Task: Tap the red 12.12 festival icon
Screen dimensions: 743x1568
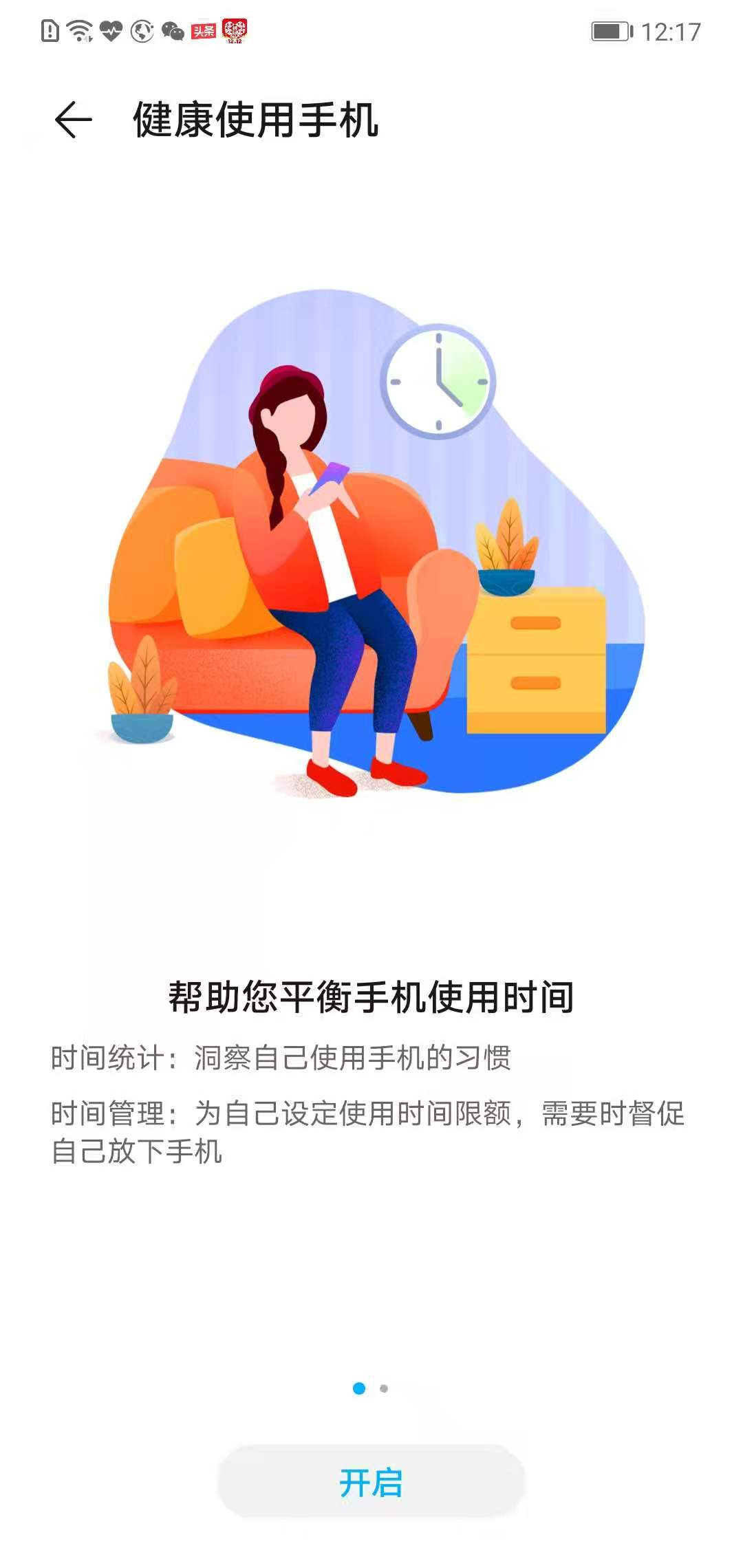Action: pyautogui.click(x=234, y=30)
